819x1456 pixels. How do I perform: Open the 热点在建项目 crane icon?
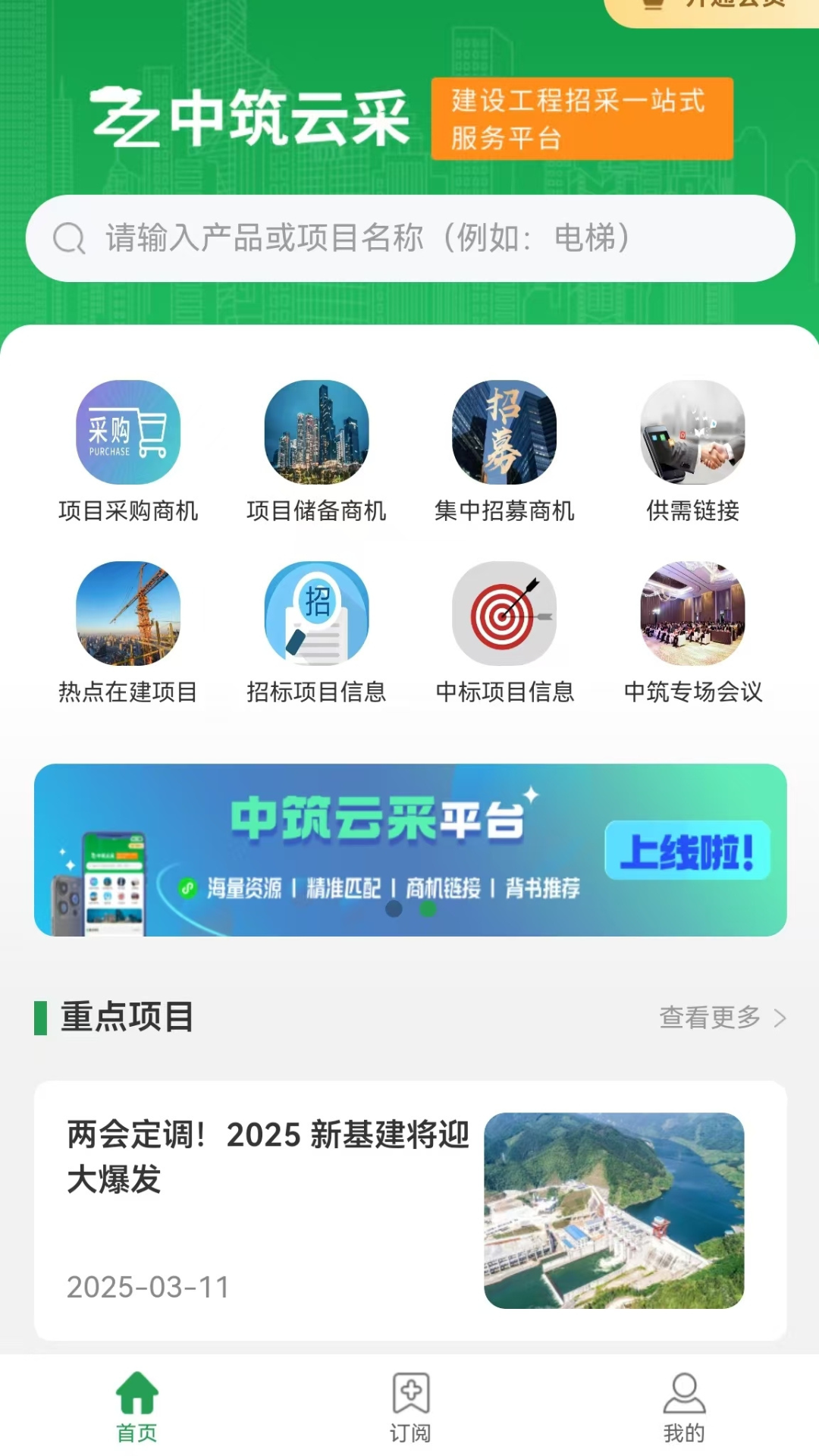(127, 616)
